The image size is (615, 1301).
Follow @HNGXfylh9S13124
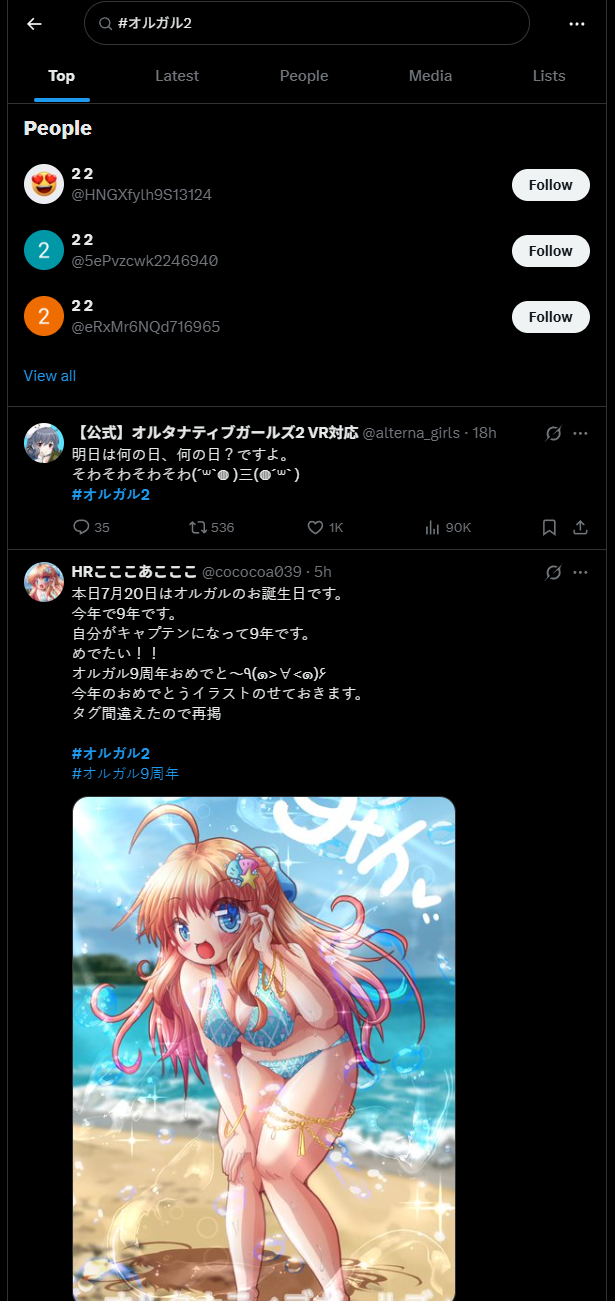(x=550, y=185)
